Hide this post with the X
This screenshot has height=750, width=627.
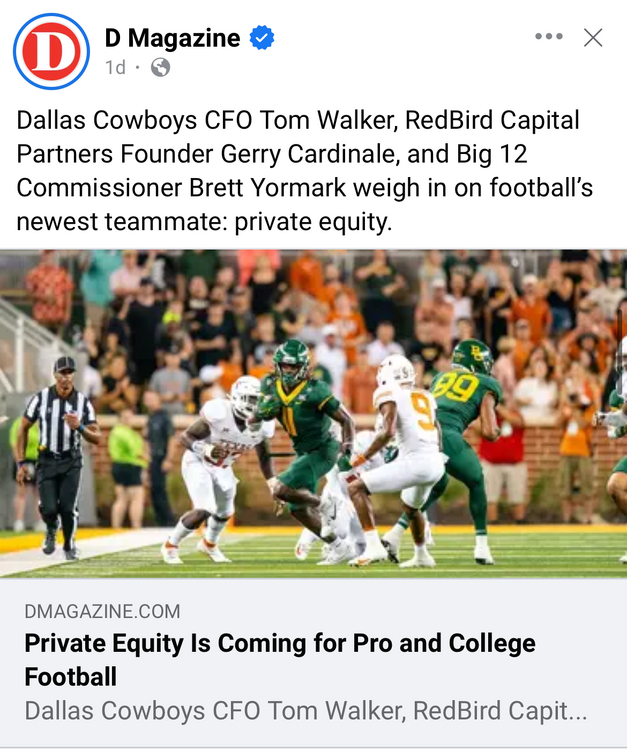(593, 38)
